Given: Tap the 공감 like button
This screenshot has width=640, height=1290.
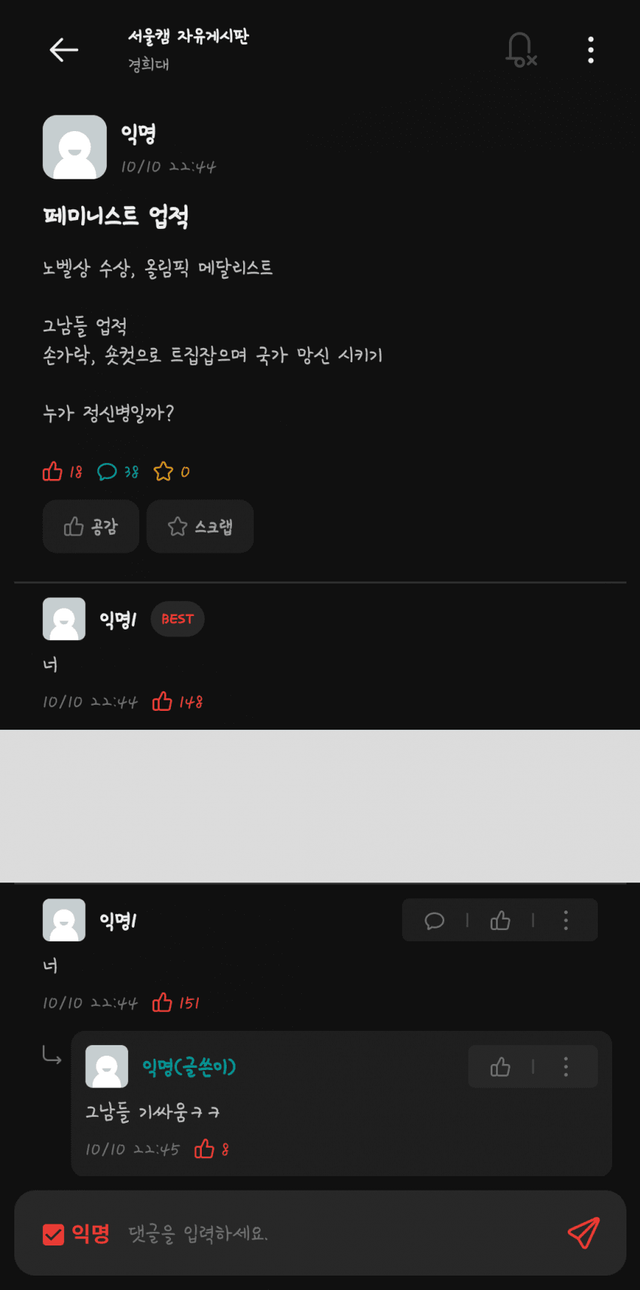Looking at the screenshot, I should point(91,526).
